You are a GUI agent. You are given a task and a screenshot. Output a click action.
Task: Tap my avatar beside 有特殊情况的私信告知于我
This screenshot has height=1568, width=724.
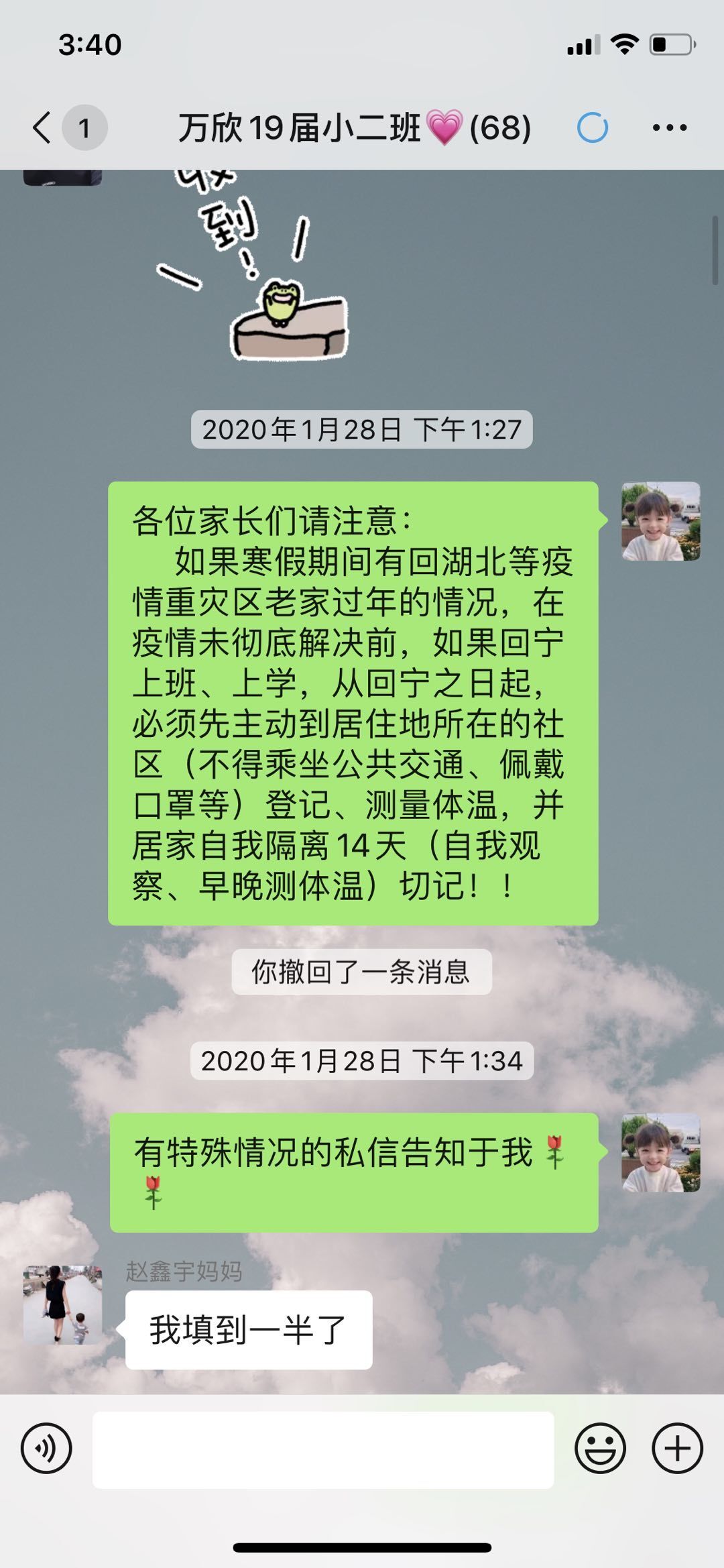pos(660,1153)
